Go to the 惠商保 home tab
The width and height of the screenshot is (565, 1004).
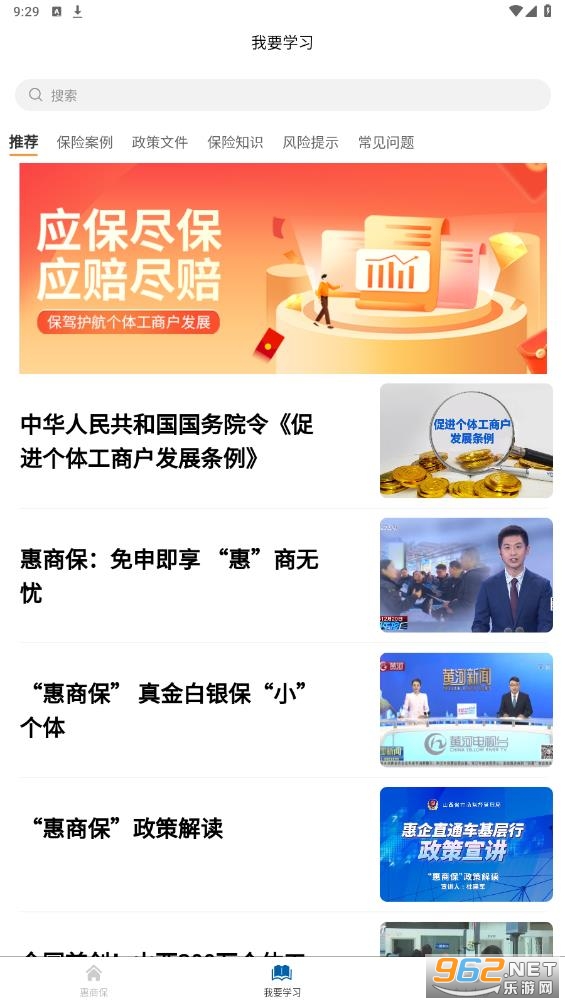[x=94, y=981]
